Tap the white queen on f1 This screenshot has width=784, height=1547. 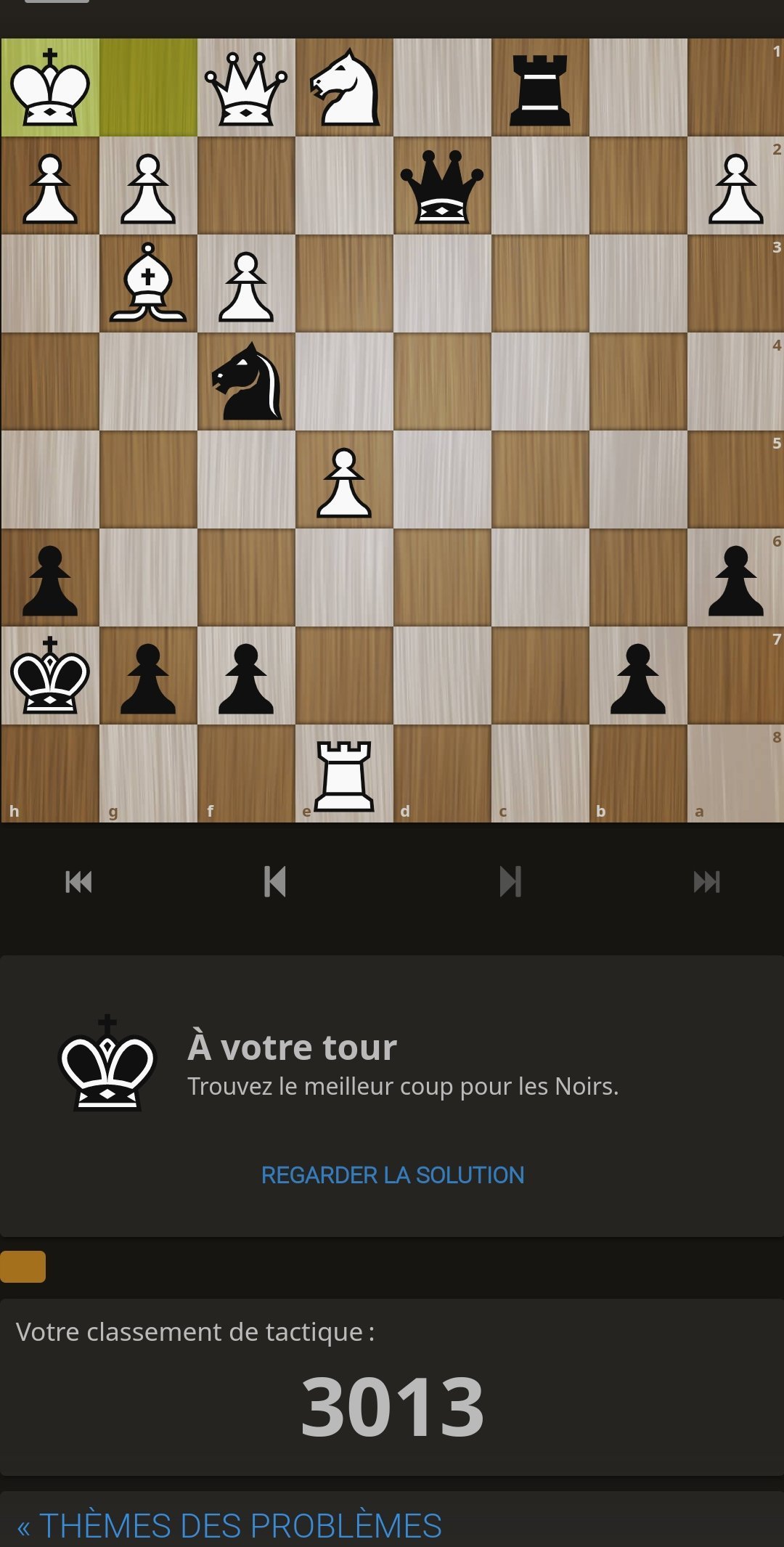click(x=246, y=89)
